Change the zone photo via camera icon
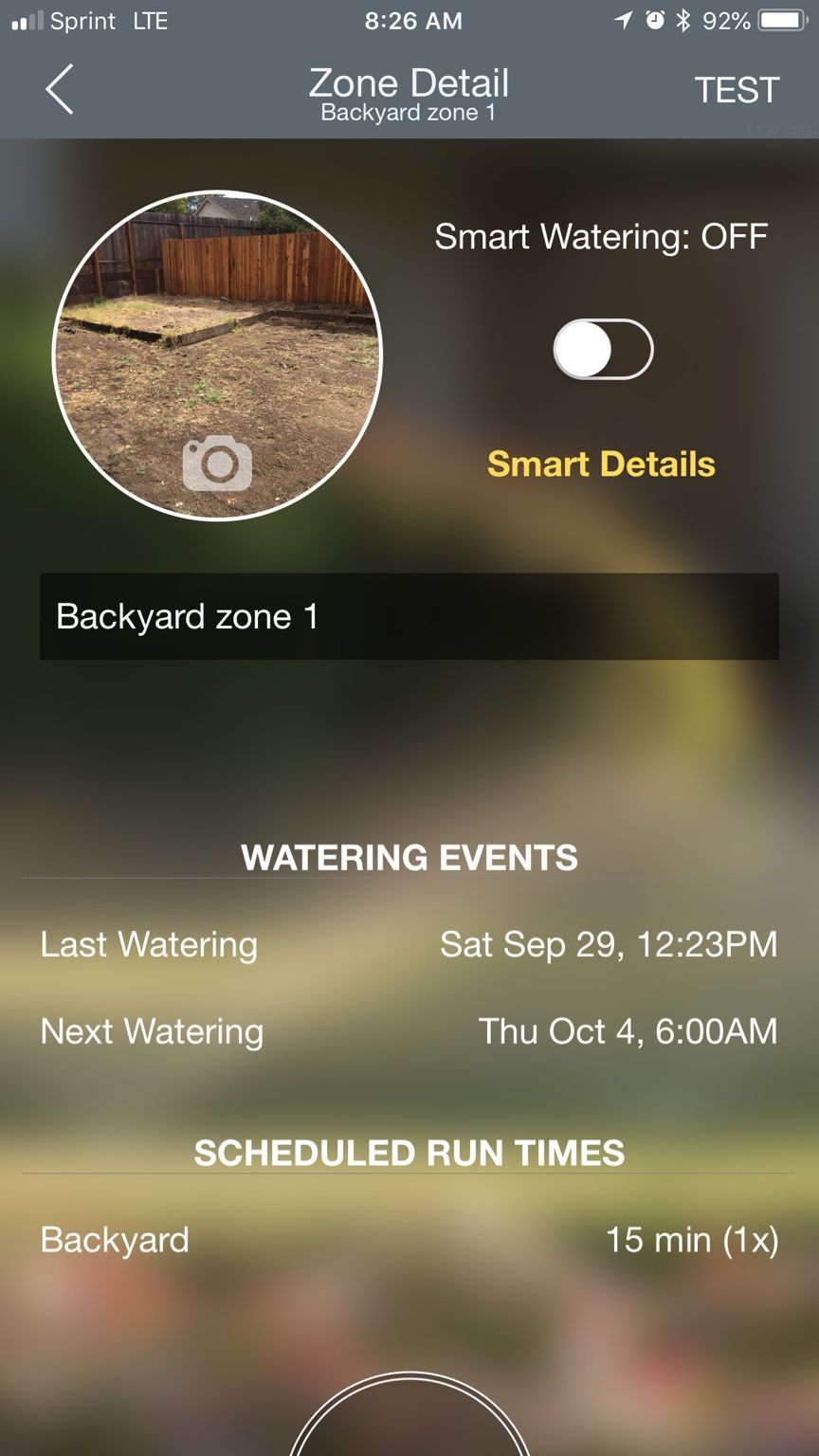Screen dimensions: 819x1456 [x=217, y=464]
